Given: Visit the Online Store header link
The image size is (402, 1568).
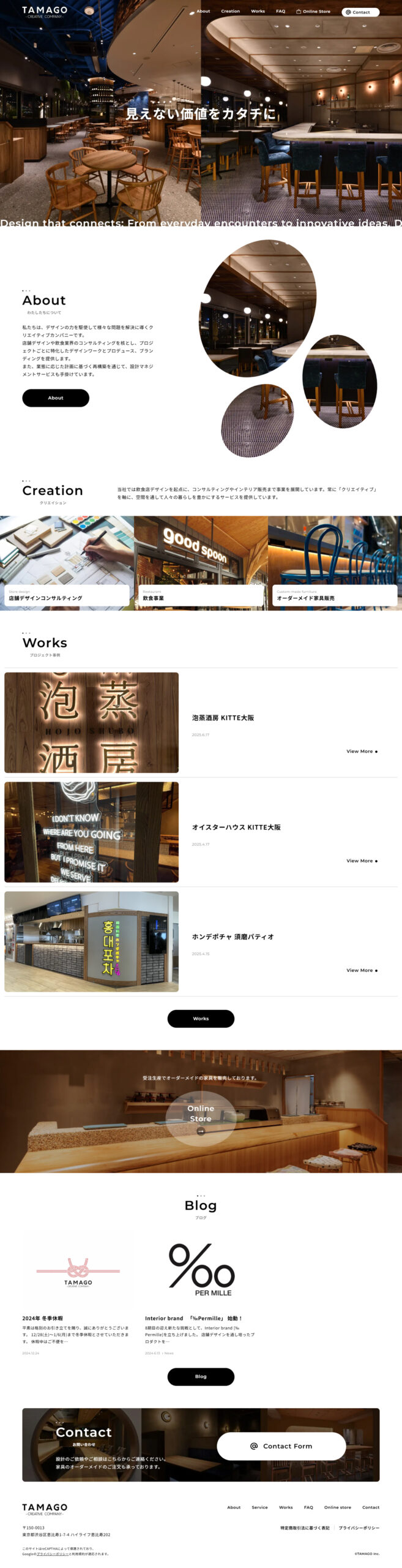Looking at the screenshot, I should coord(313,11).
